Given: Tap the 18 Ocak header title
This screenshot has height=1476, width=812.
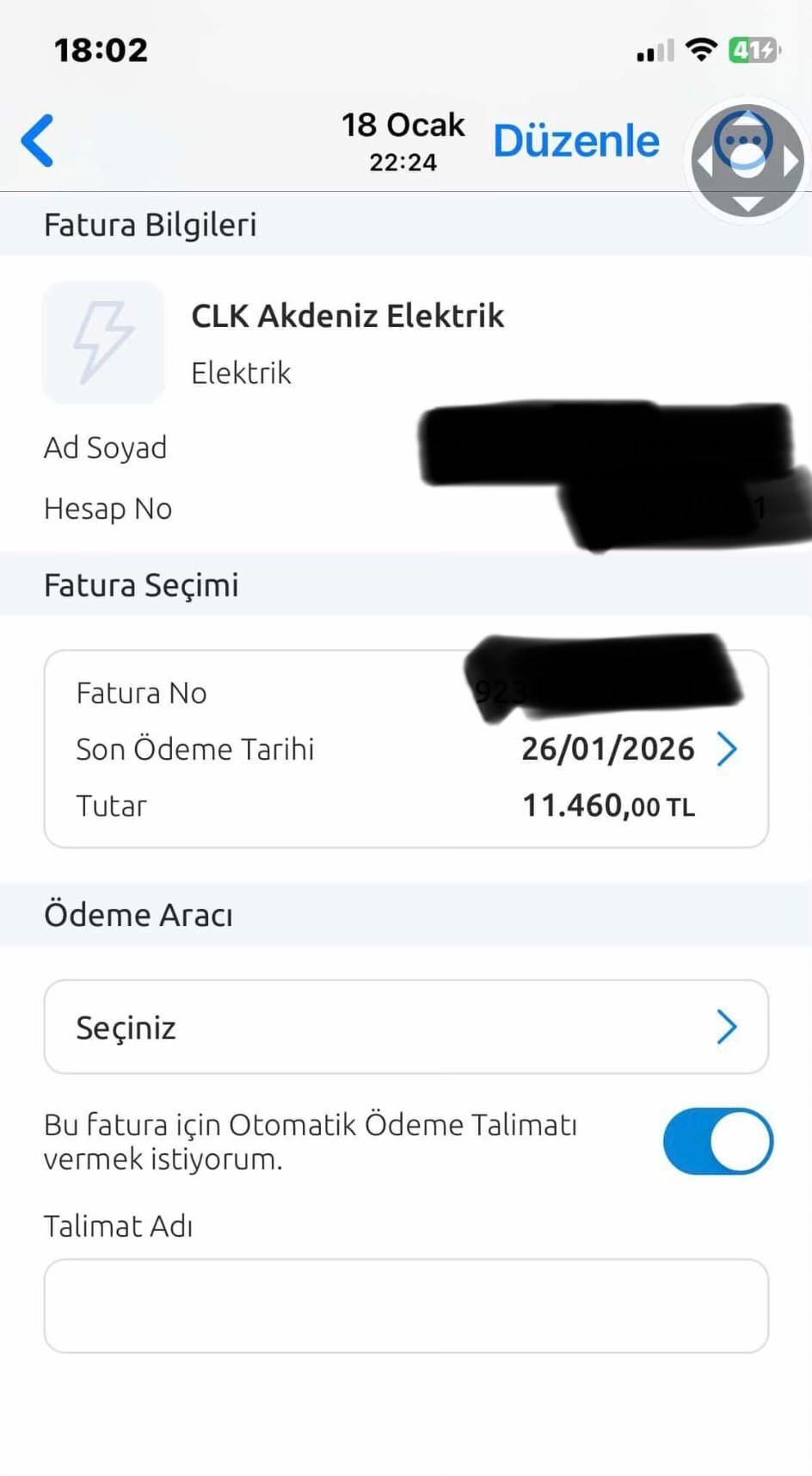Looking at the screenshot, I should click(x=402, y=125).
